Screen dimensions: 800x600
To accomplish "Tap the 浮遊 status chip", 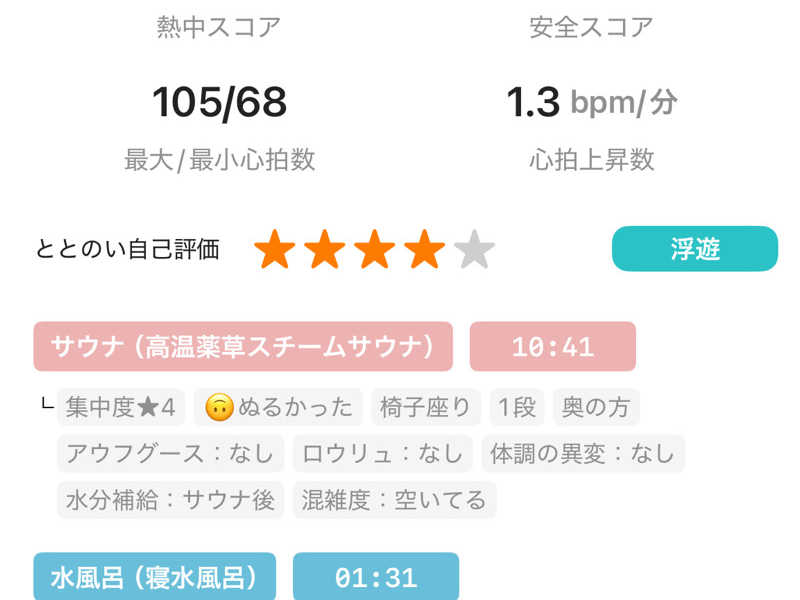I will [x=694, y=249].
